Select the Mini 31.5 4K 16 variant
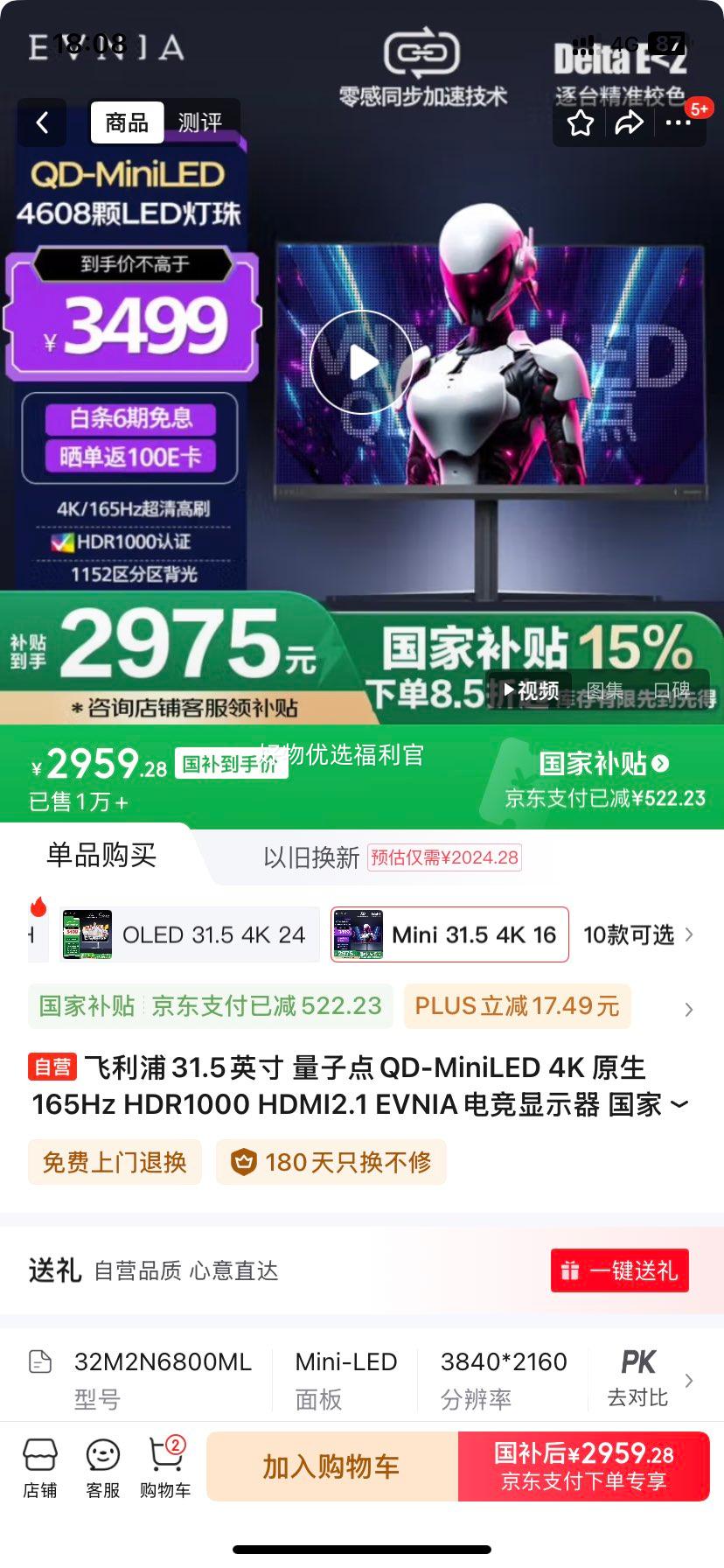The width and height of the screenshot is (724, 1568). coord(449,934)
